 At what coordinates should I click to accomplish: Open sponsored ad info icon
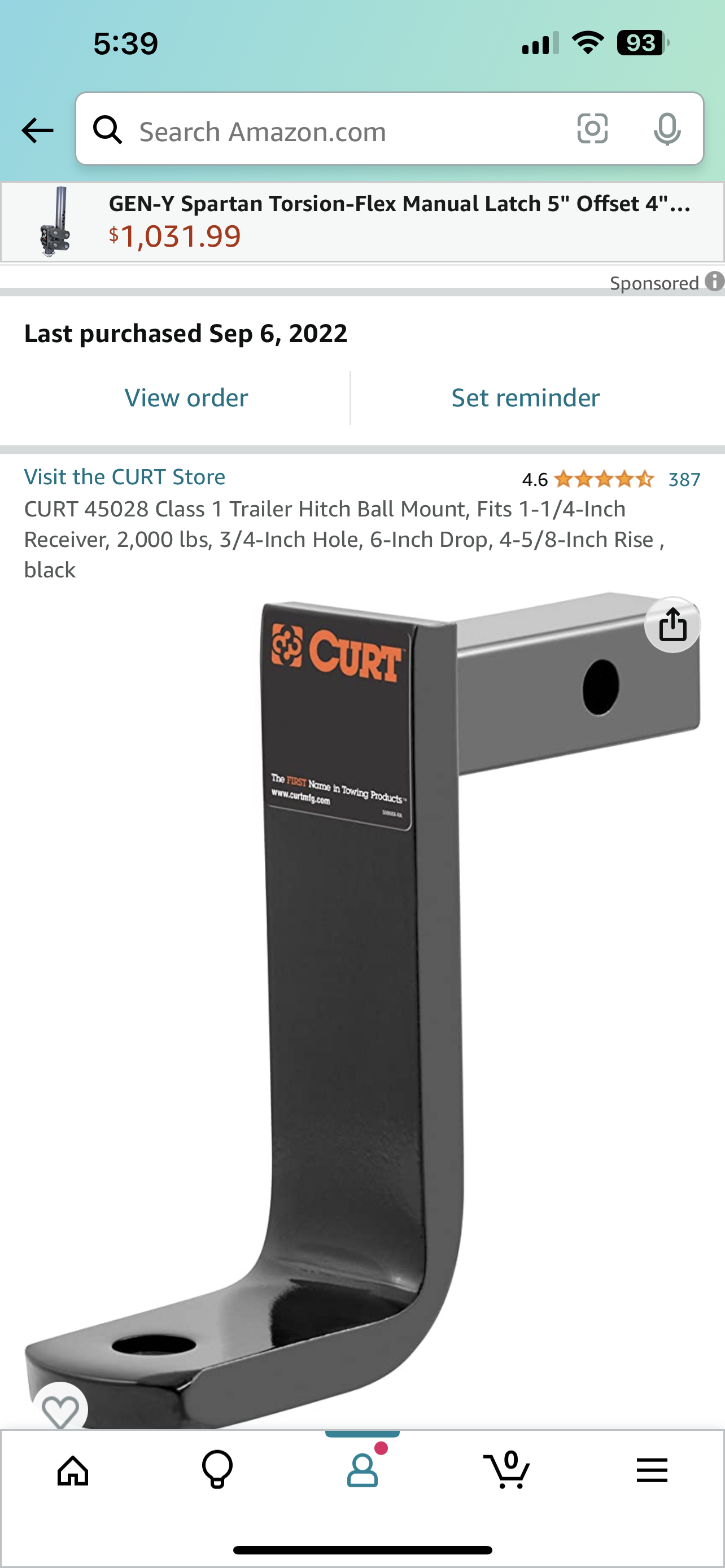(715, 281)
